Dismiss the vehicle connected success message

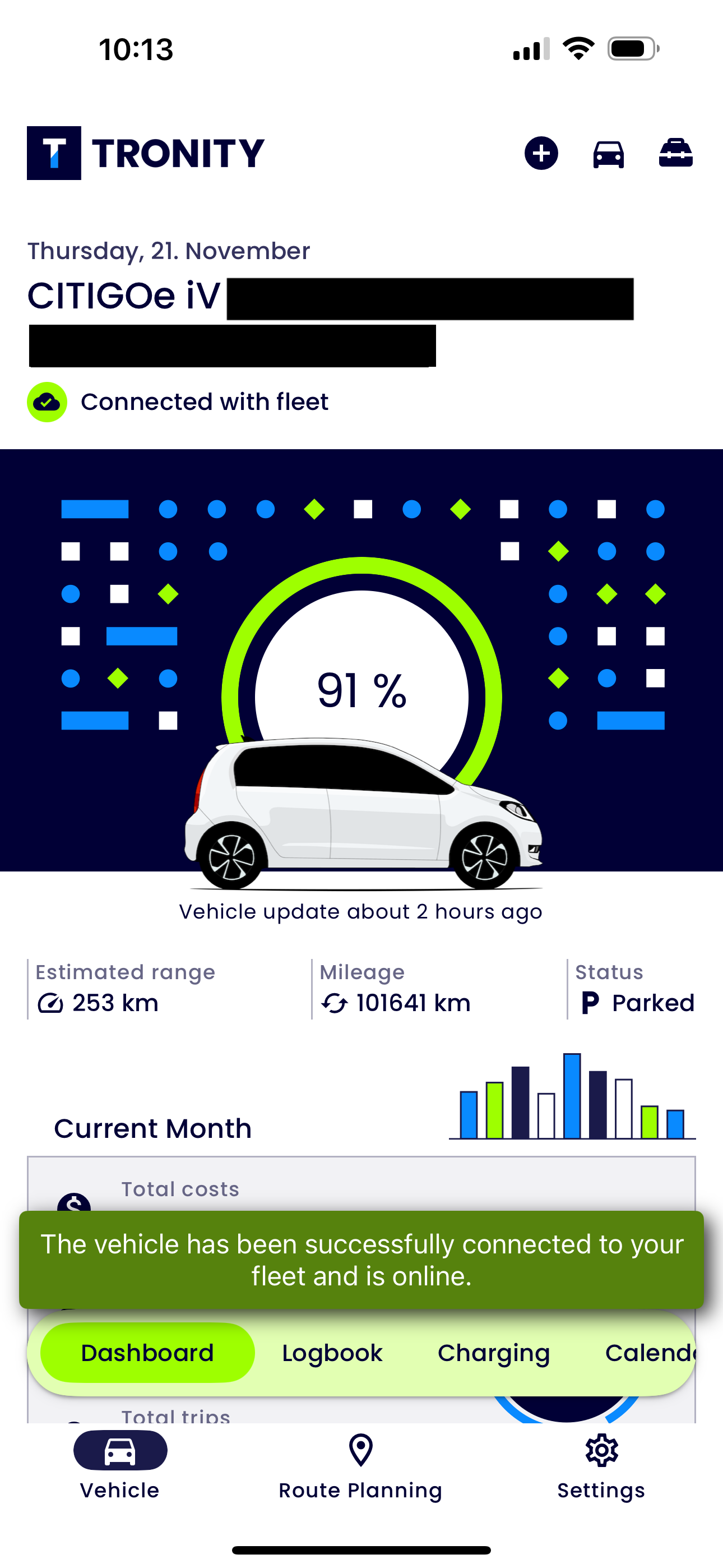pos(361,1260)
